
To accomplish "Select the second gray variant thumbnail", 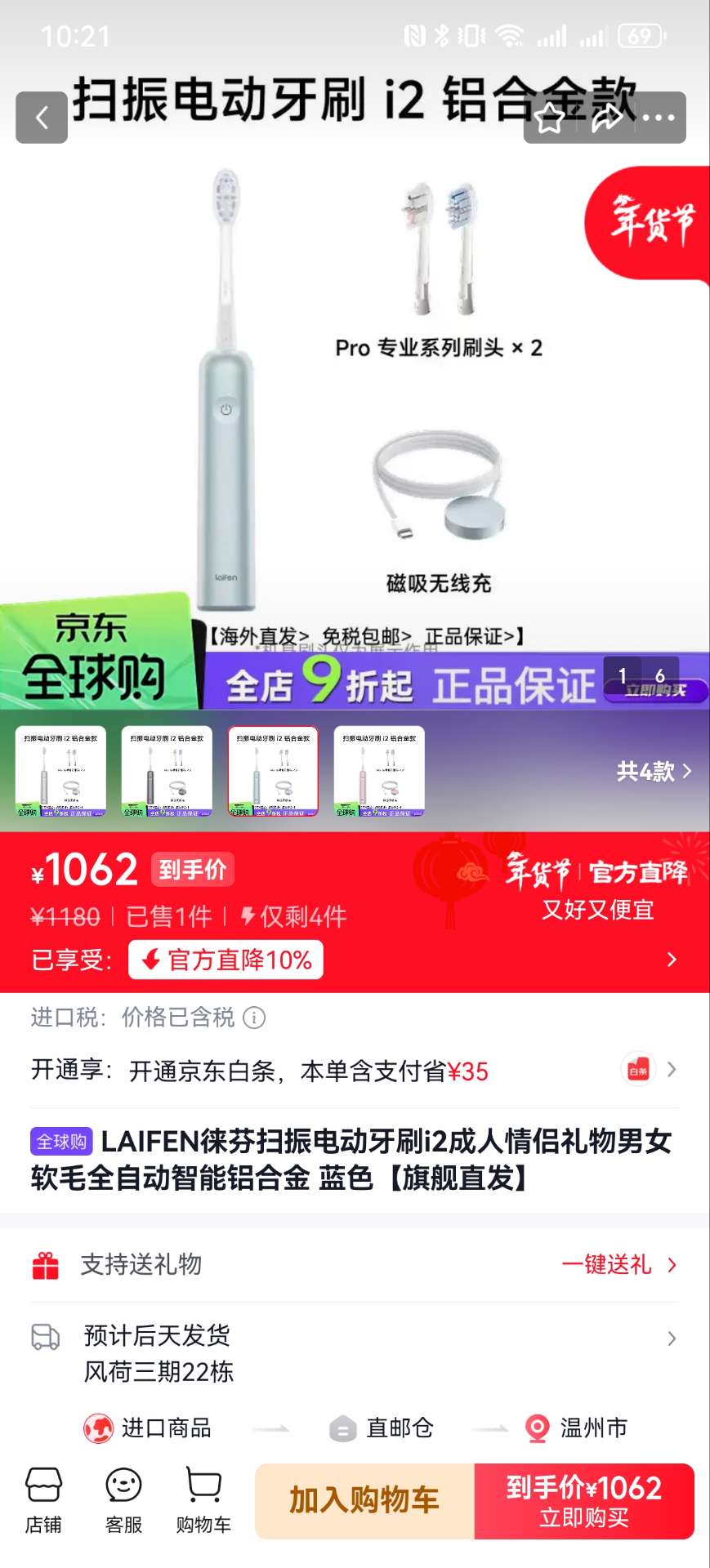I will point(167,771).
